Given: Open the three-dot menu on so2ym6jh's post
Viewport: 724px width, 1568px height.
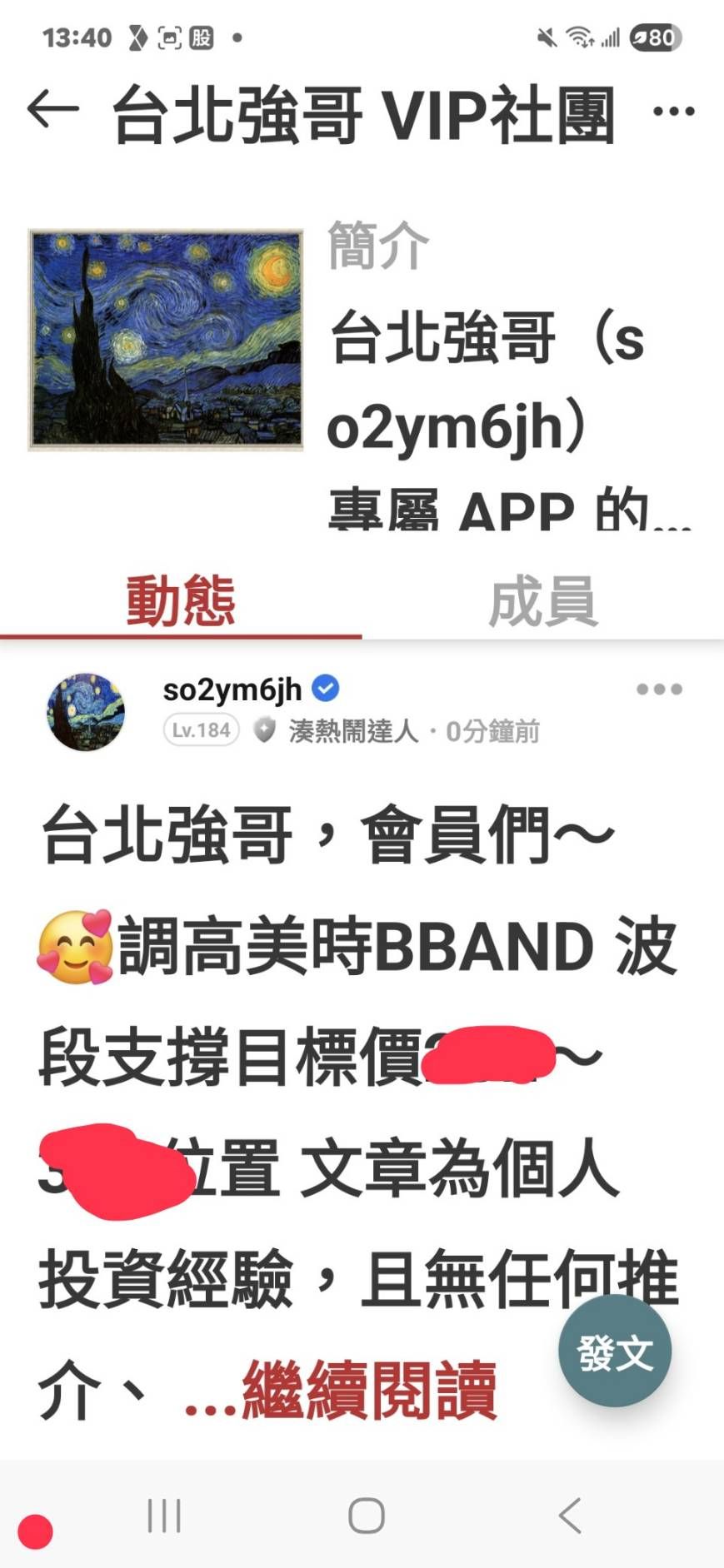Looking at the screenshot, I should [x=658, y=689].
